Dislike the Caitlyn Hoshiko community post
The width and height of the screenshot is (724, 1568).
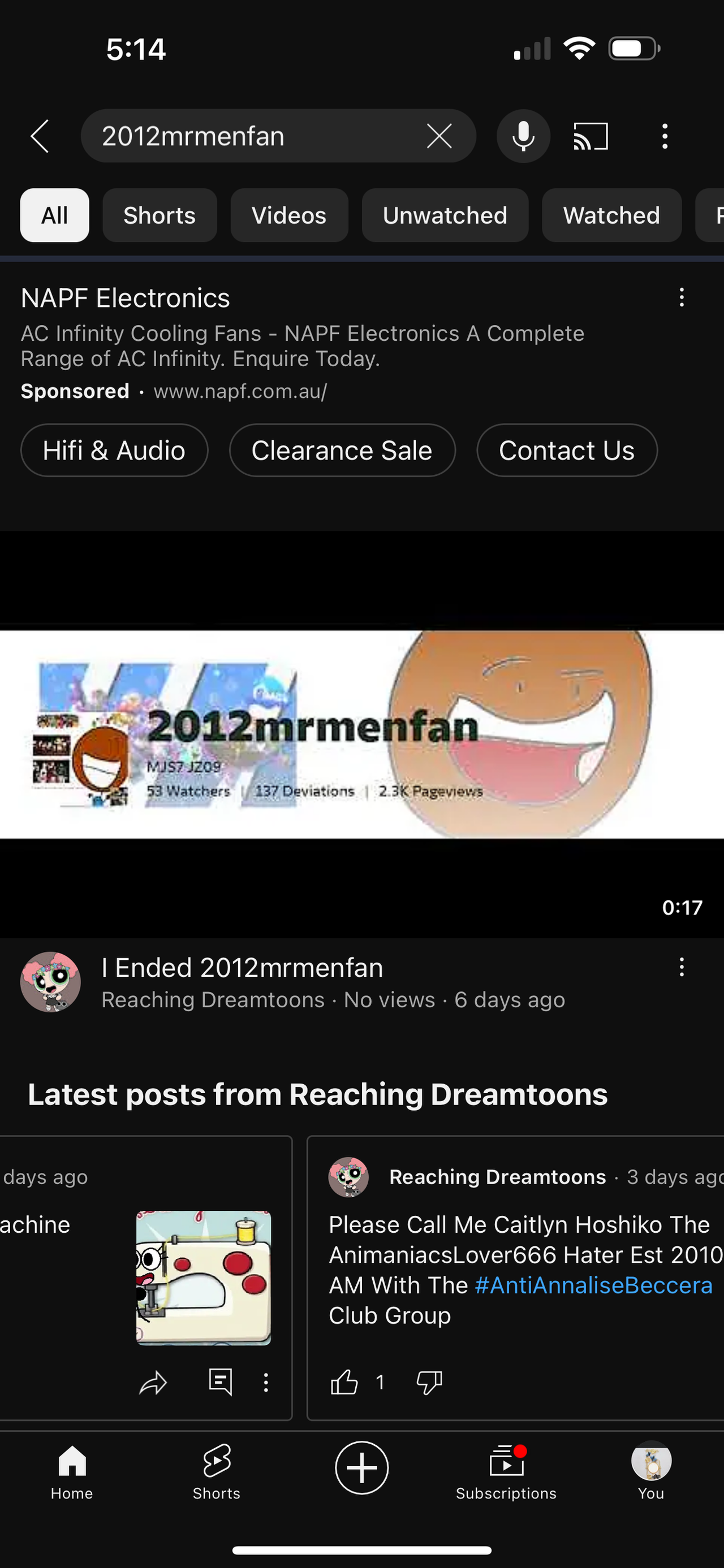point(429,1383)
